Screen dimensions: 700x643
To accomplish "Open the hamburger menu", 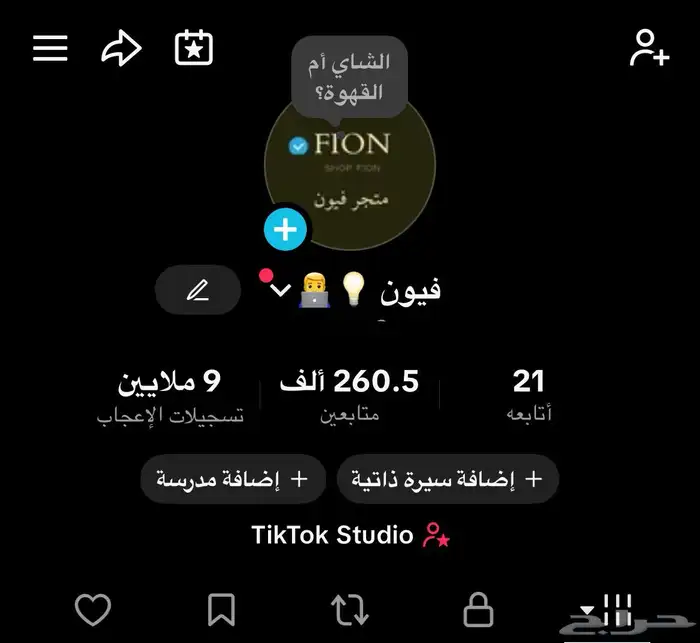I will tap(50, 48).
